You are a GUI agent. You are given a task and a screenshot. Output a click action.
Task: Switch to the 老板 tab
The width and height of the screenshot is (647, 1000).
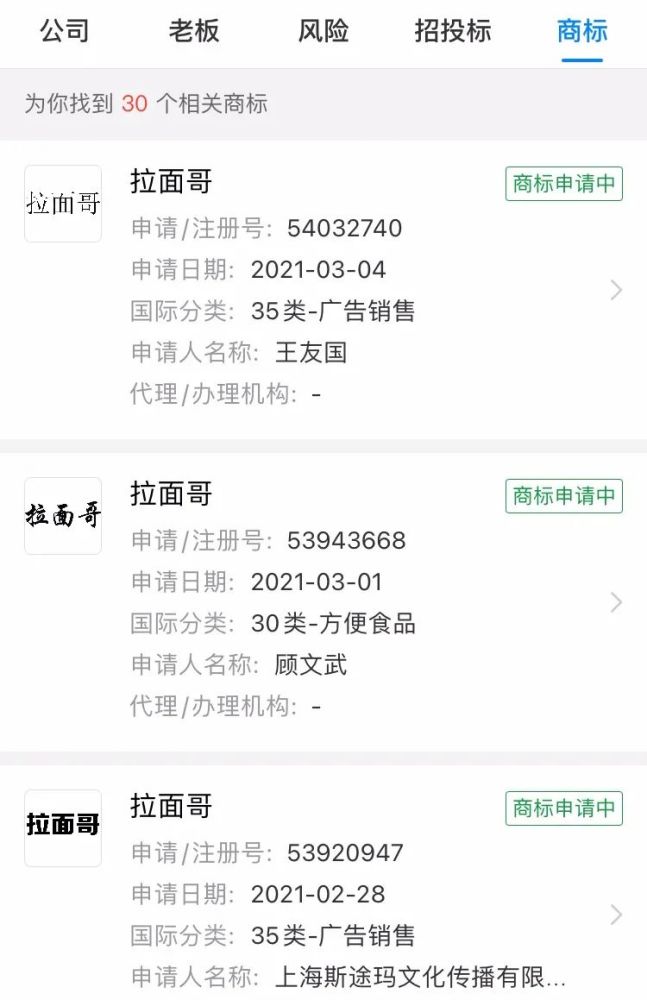[x=194, y=31]
